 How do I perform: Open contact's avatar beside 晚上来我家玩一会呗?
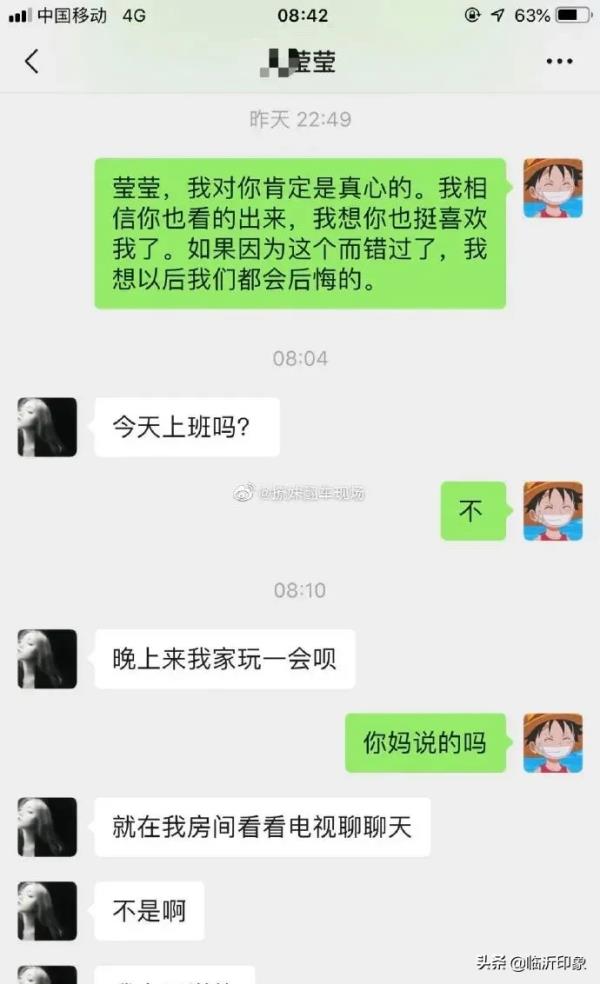pyautogui.click(x=47, y=658)
